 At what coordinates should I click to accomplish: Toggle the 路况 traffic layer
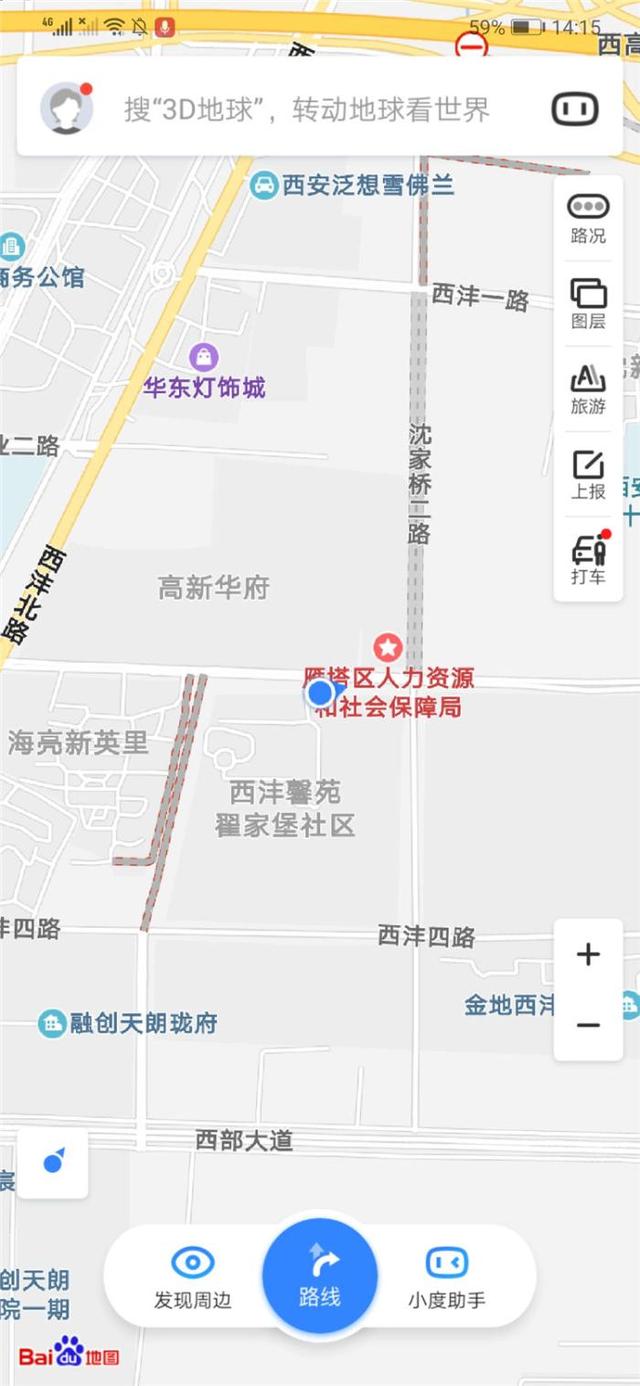coord(588,218)
